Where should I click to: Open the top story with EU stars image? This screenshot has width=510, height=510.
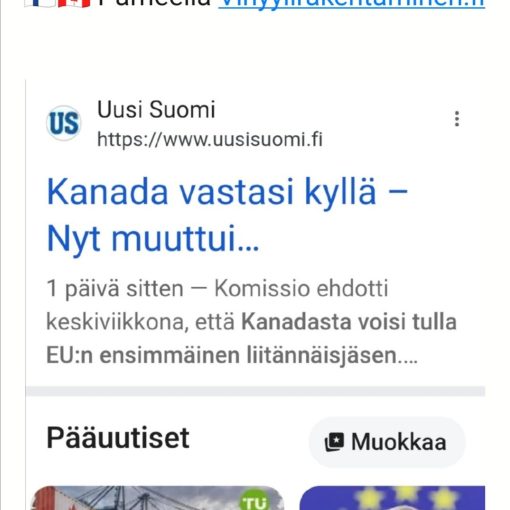392,498
